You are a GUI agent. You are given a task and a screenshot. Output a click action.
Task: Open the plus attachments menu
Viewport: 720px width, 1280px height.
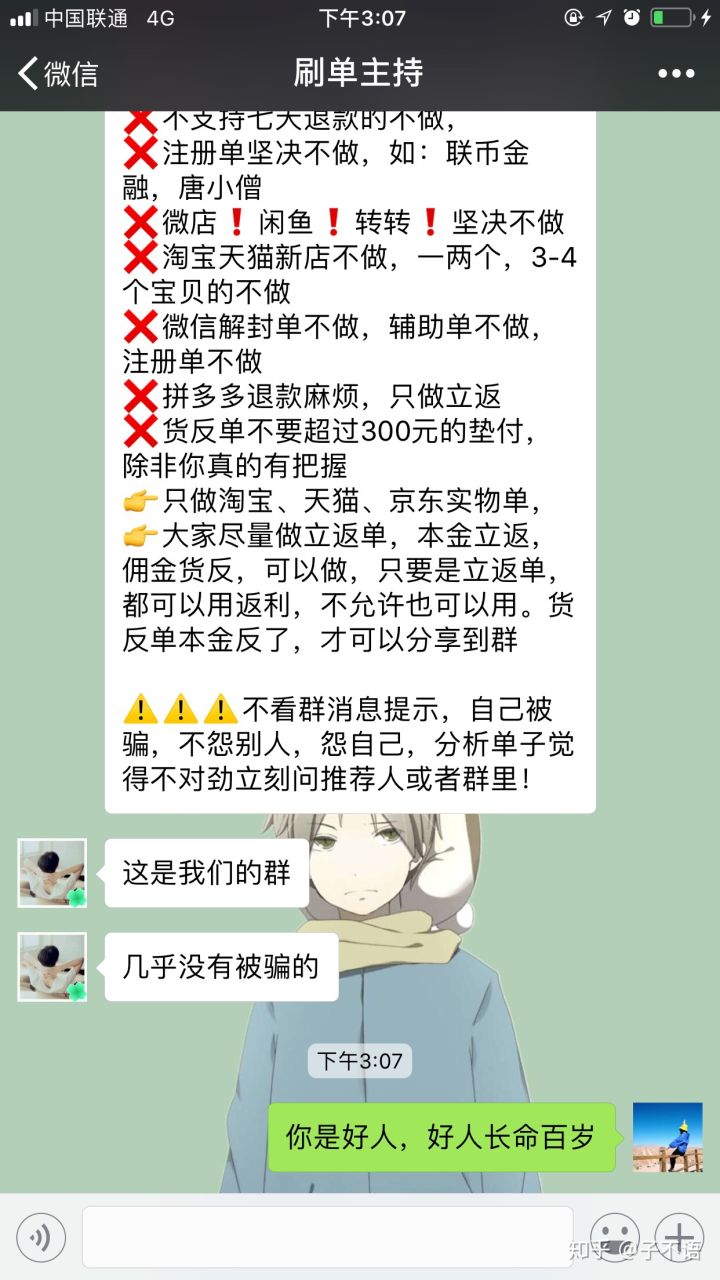(679, 1238)
